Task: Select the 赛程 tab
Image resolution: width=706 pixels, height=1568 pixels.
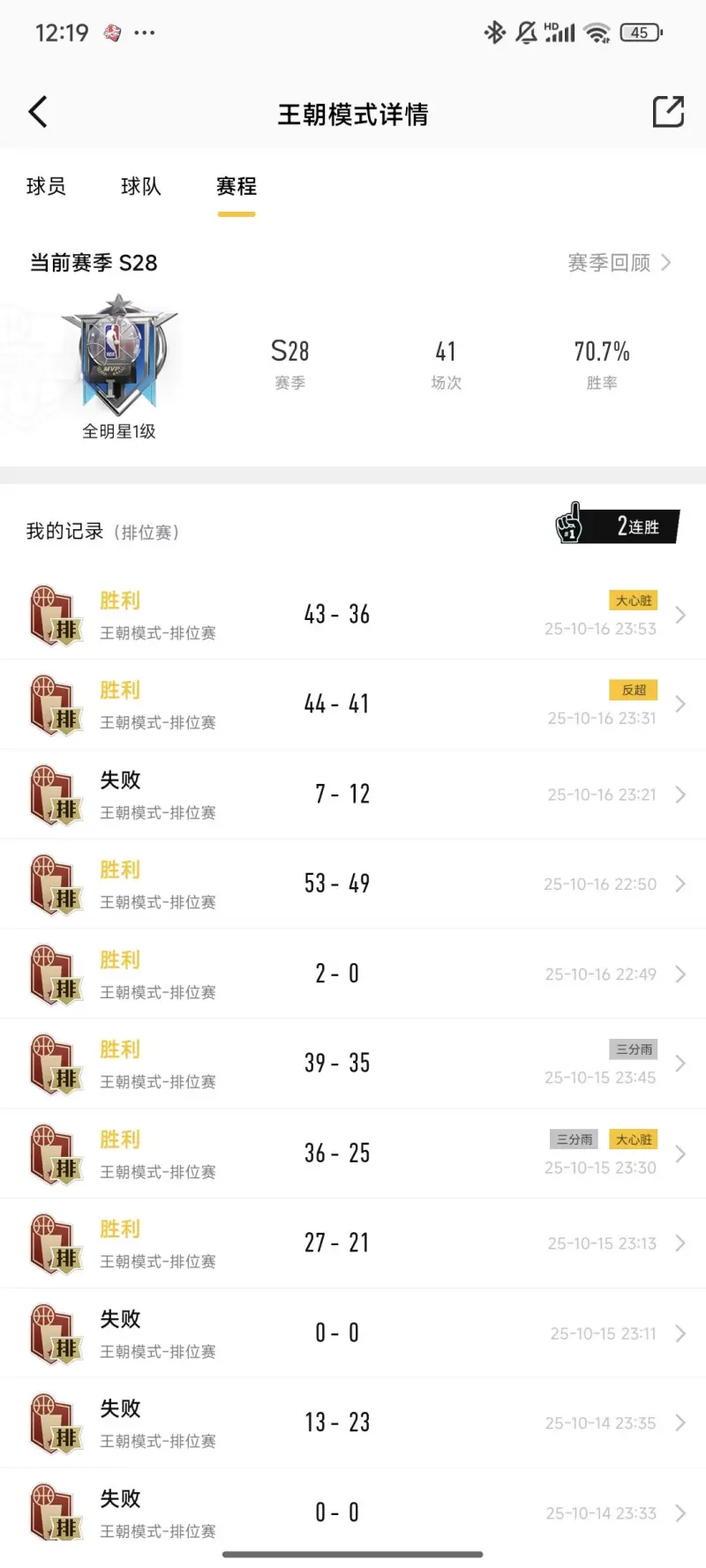Action: pos(237,186)
